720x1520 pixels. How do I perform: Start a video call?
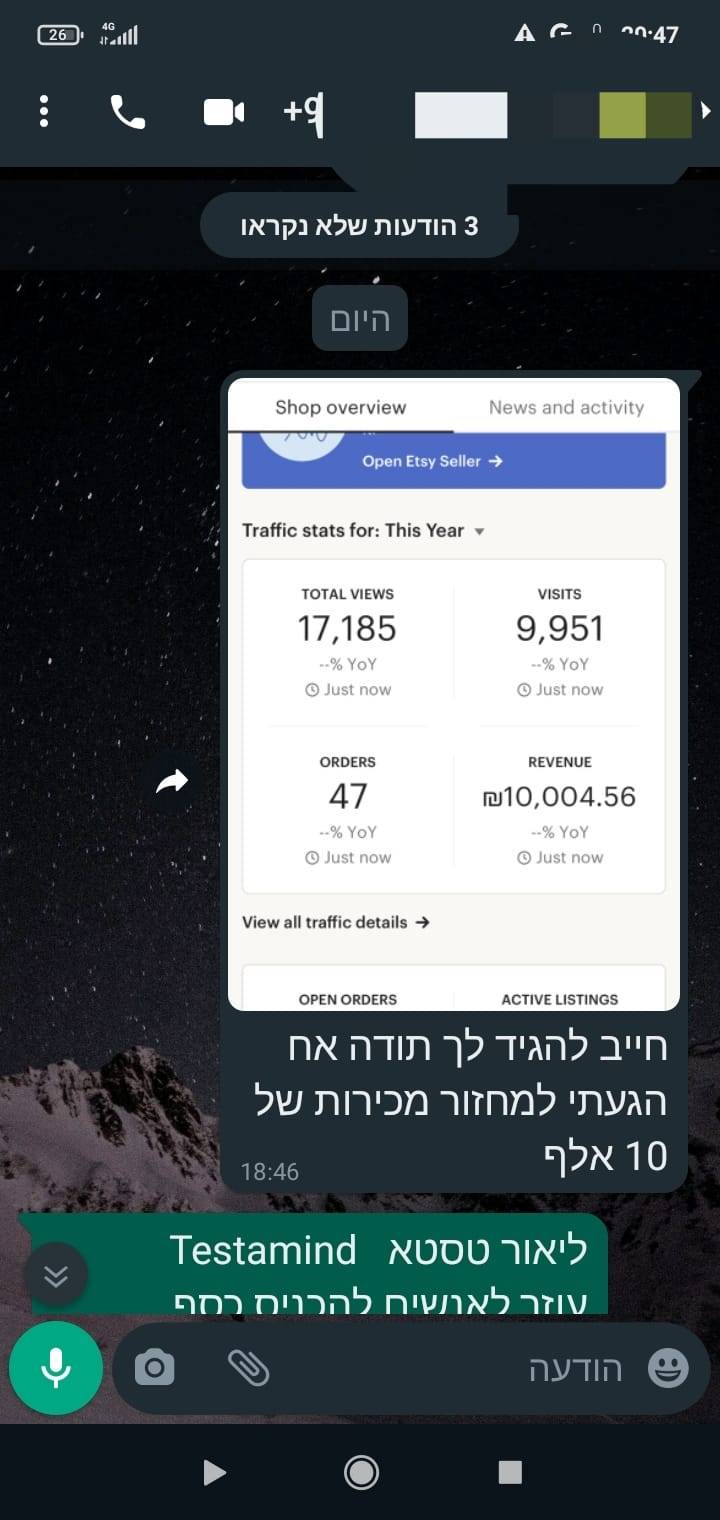222,113
